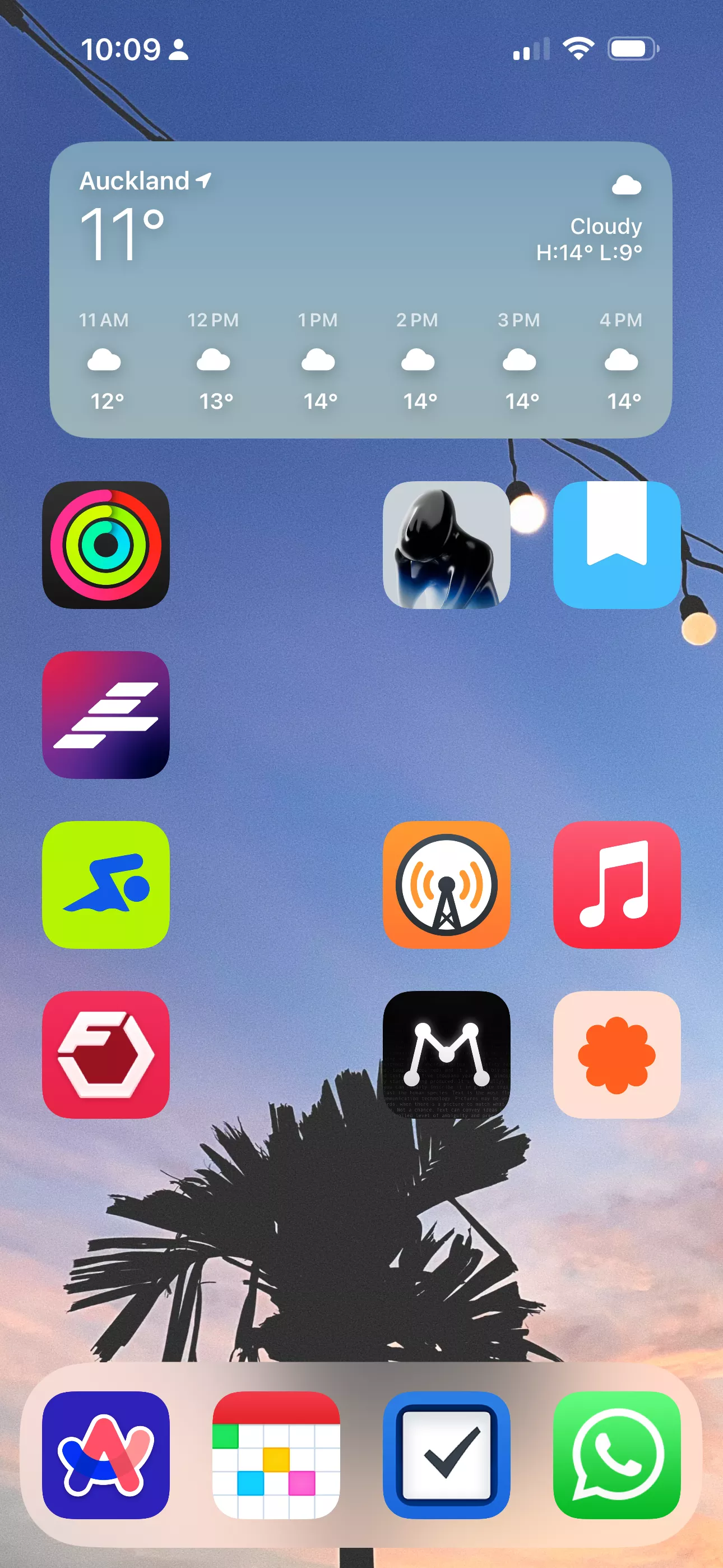
Task: Launch the black M app
Action: coord(446,1054)
